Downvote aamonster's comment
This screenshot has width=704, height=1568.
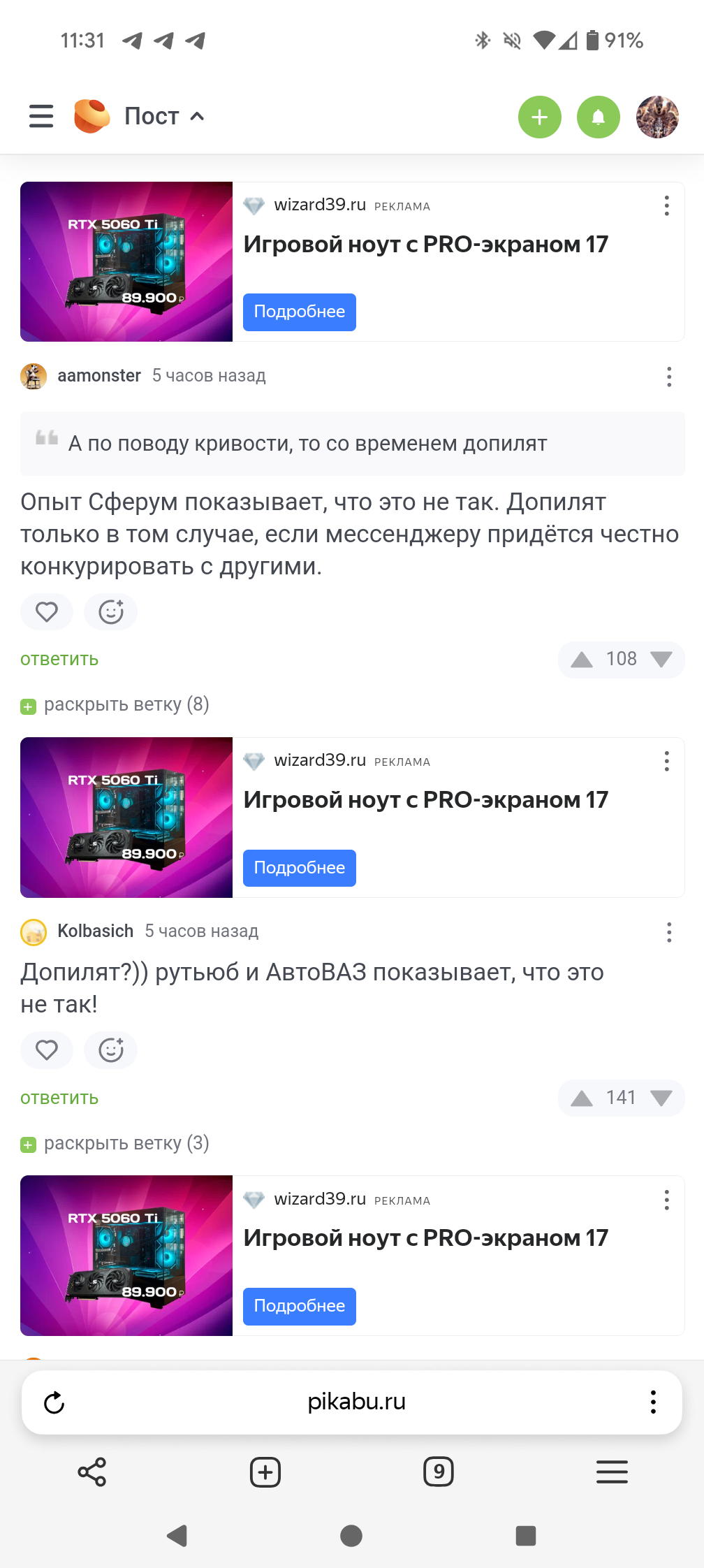point(661,660)
